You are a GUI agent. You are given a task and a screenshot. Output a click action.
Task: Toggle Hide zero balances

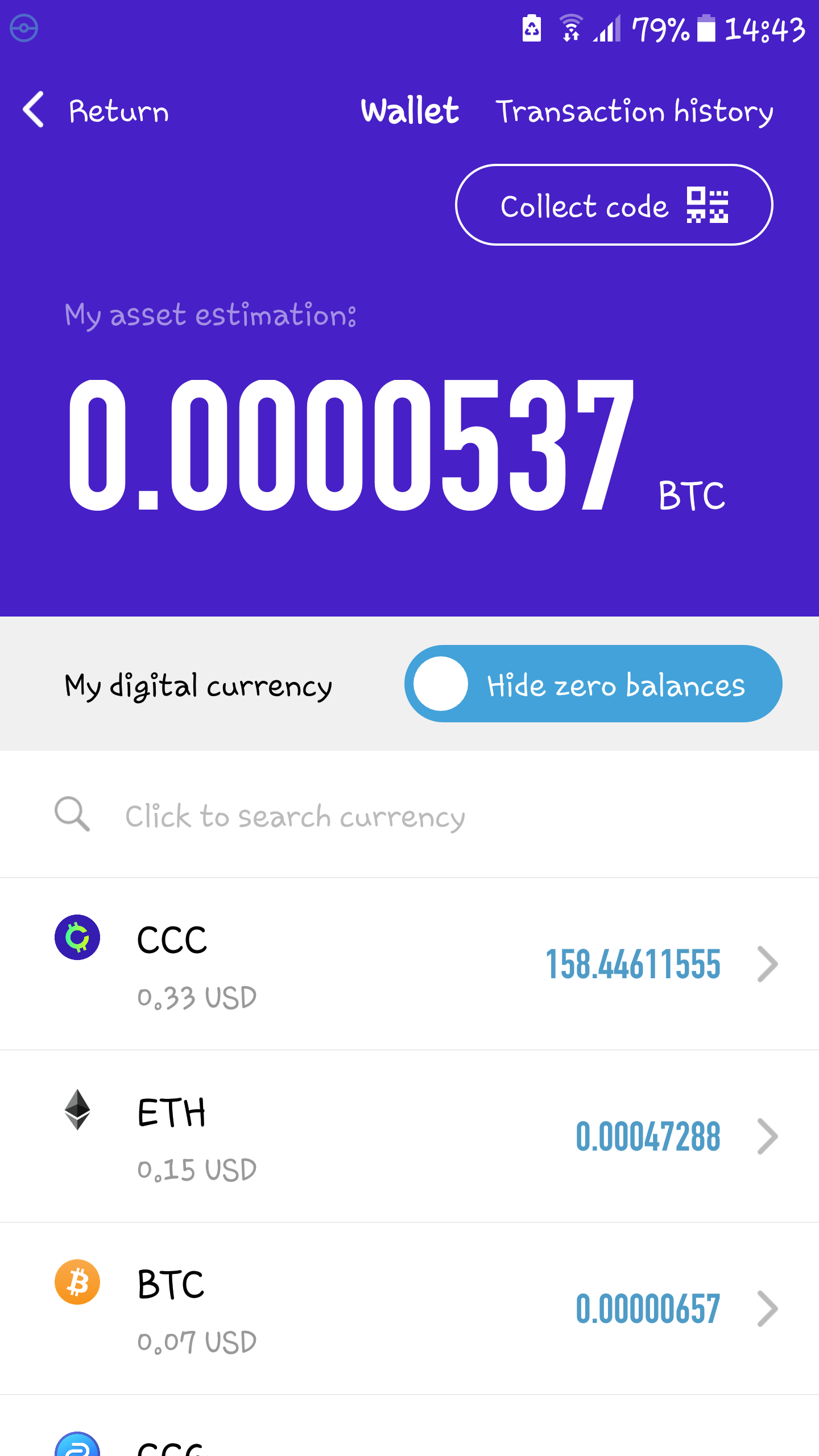pos(593,684)
